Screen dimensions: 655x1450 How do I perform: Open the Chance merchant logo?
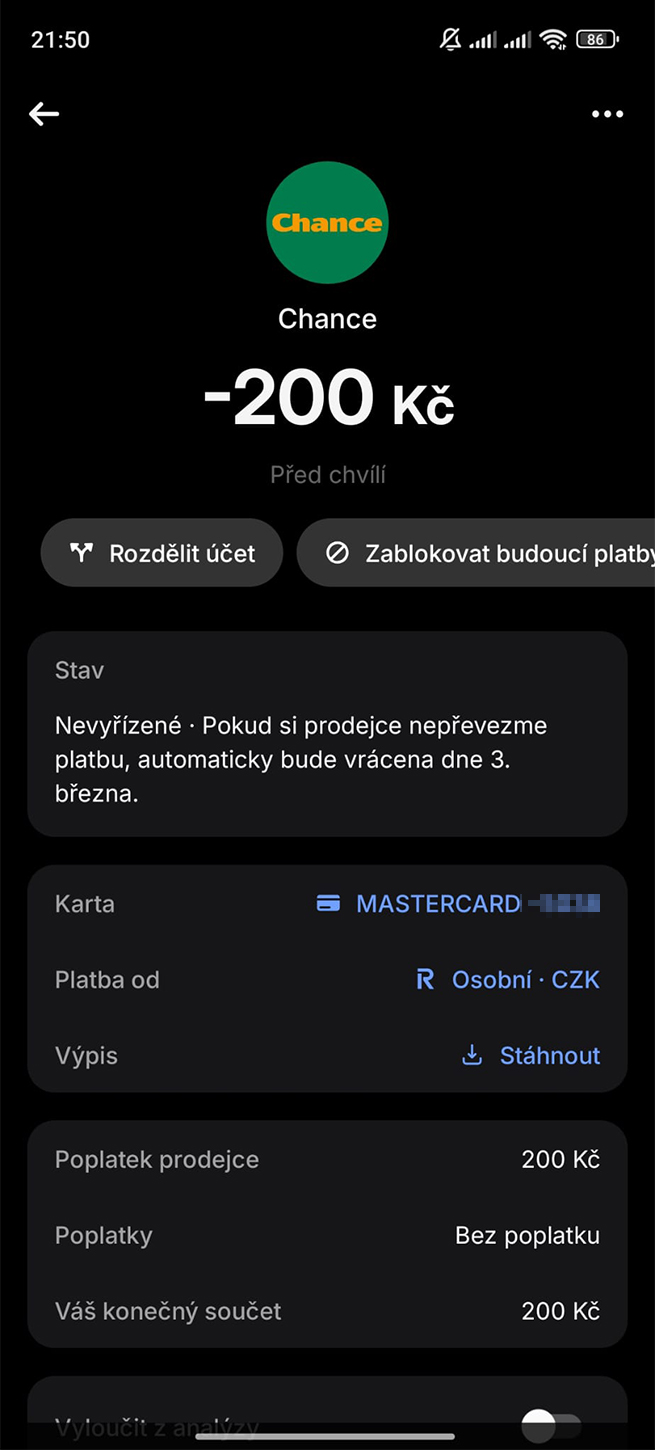(x=327, y=222)
